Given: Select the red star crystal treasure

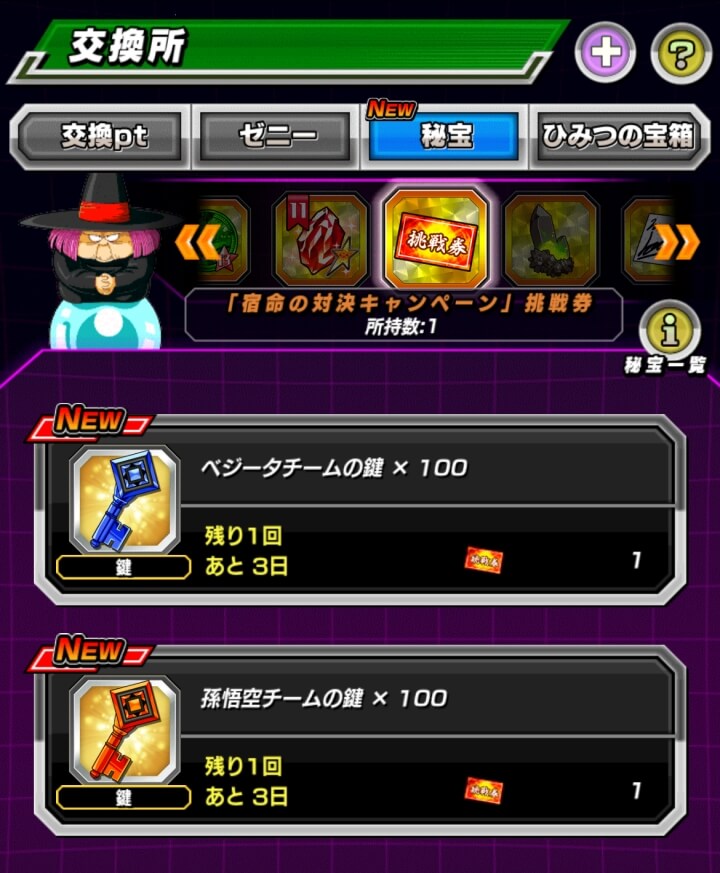Looking at the screenshot, I should 320,241.
